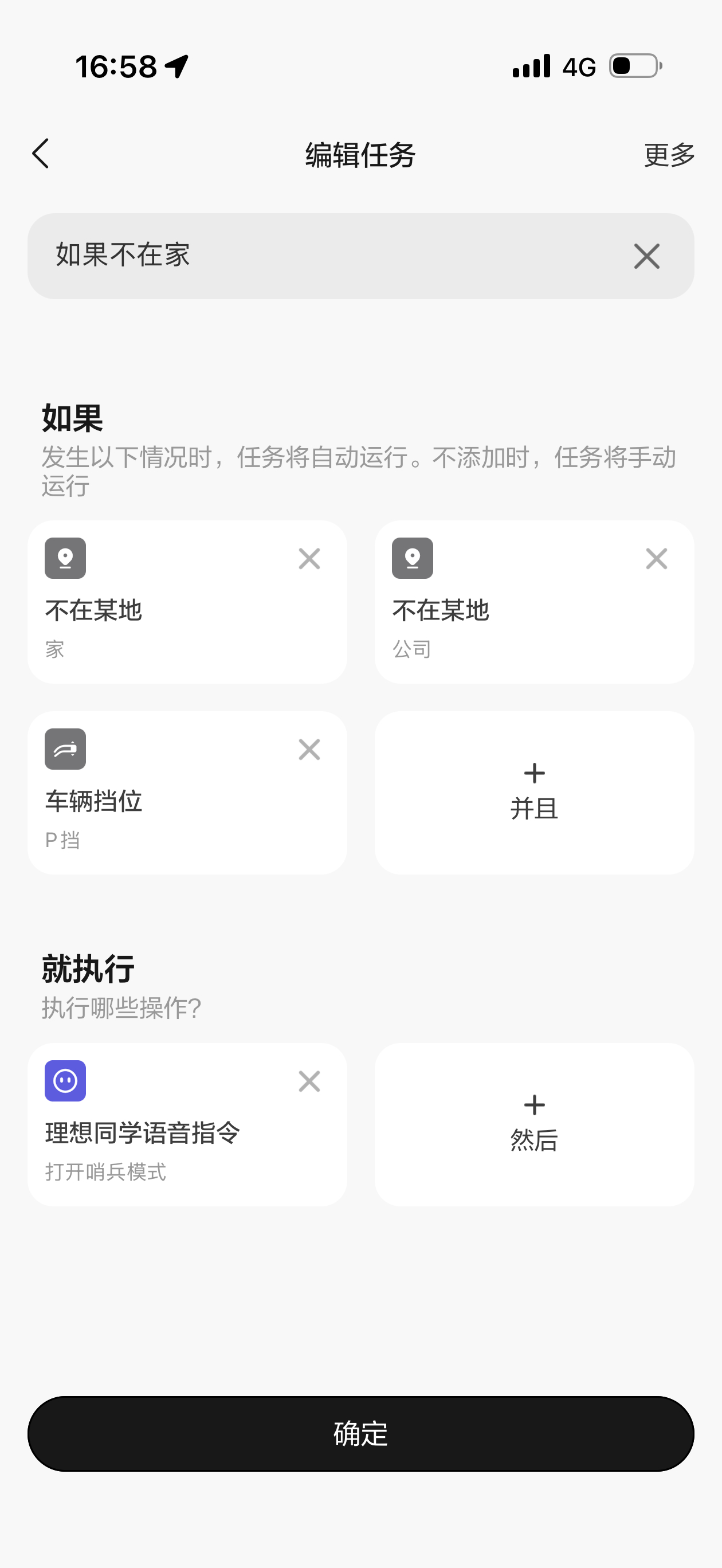The image size is (722, 1568).
Task: Add another condition with 并且
Action: [x=535, y=793]
